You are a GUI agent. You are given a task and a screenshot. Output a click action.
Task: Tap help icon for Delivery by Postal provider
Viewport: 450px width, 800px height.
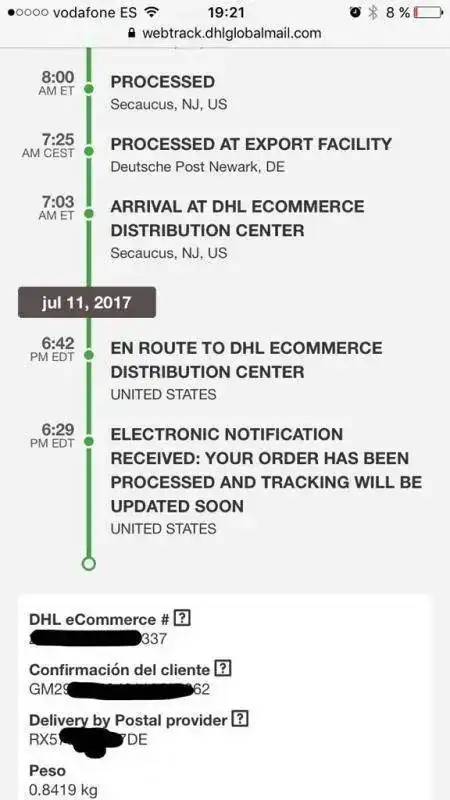(240, 719)
